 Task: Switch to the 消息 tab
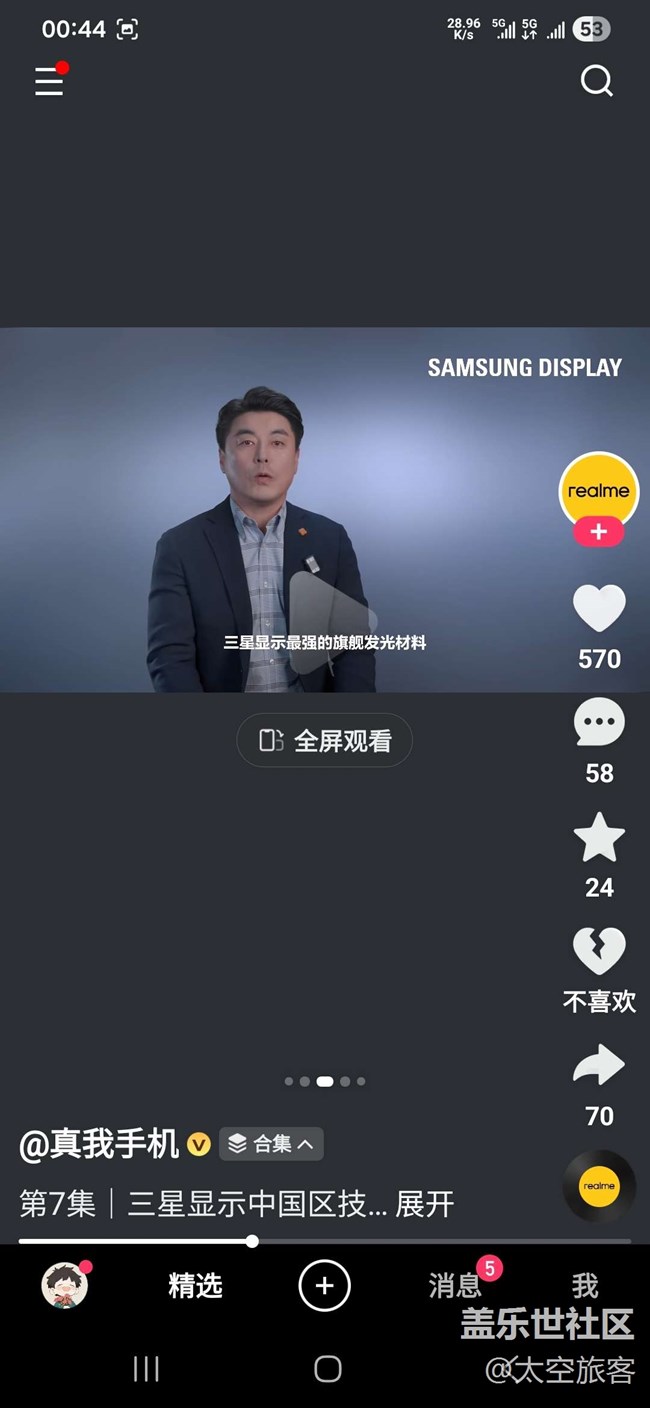coord(455,1285)
